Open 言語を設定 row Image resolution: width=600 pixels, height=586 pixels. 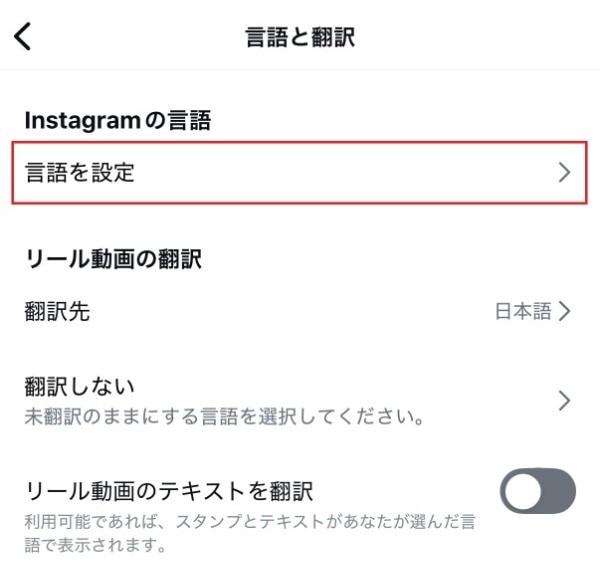298,172
